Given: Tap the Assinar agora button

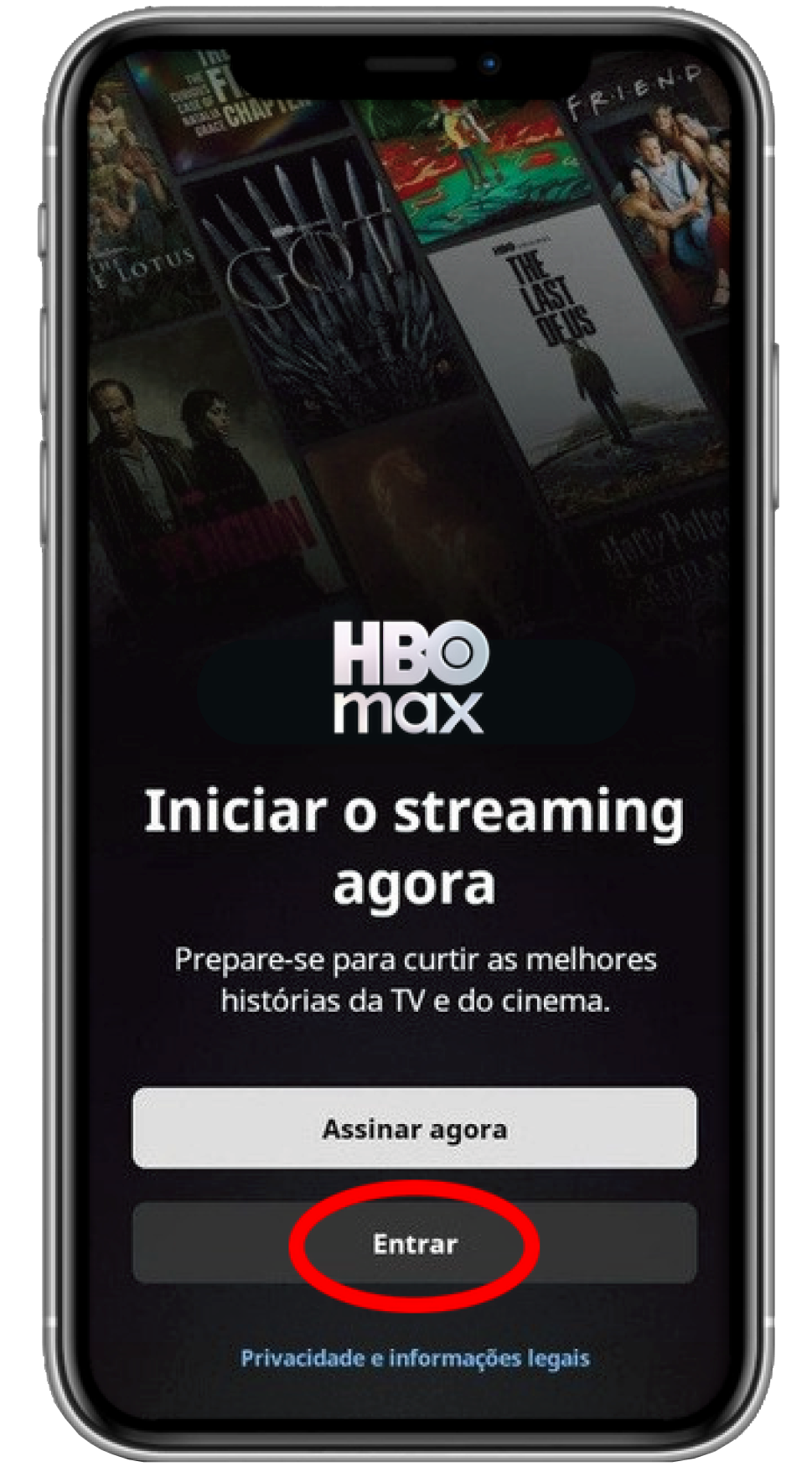Looking at the screenshot, I should [x=414, y=1128].
